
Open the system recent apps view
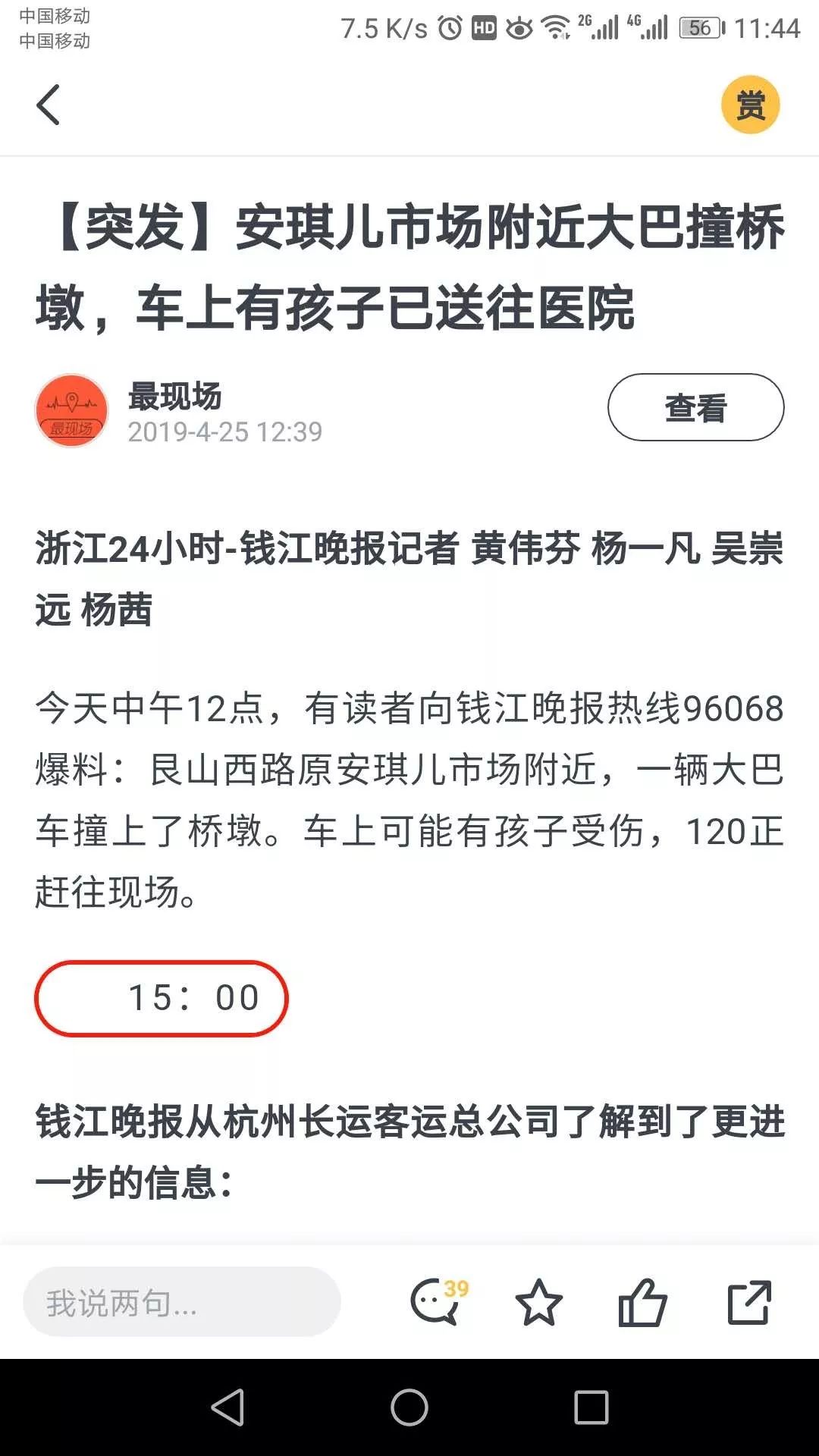click(591, 1407)
